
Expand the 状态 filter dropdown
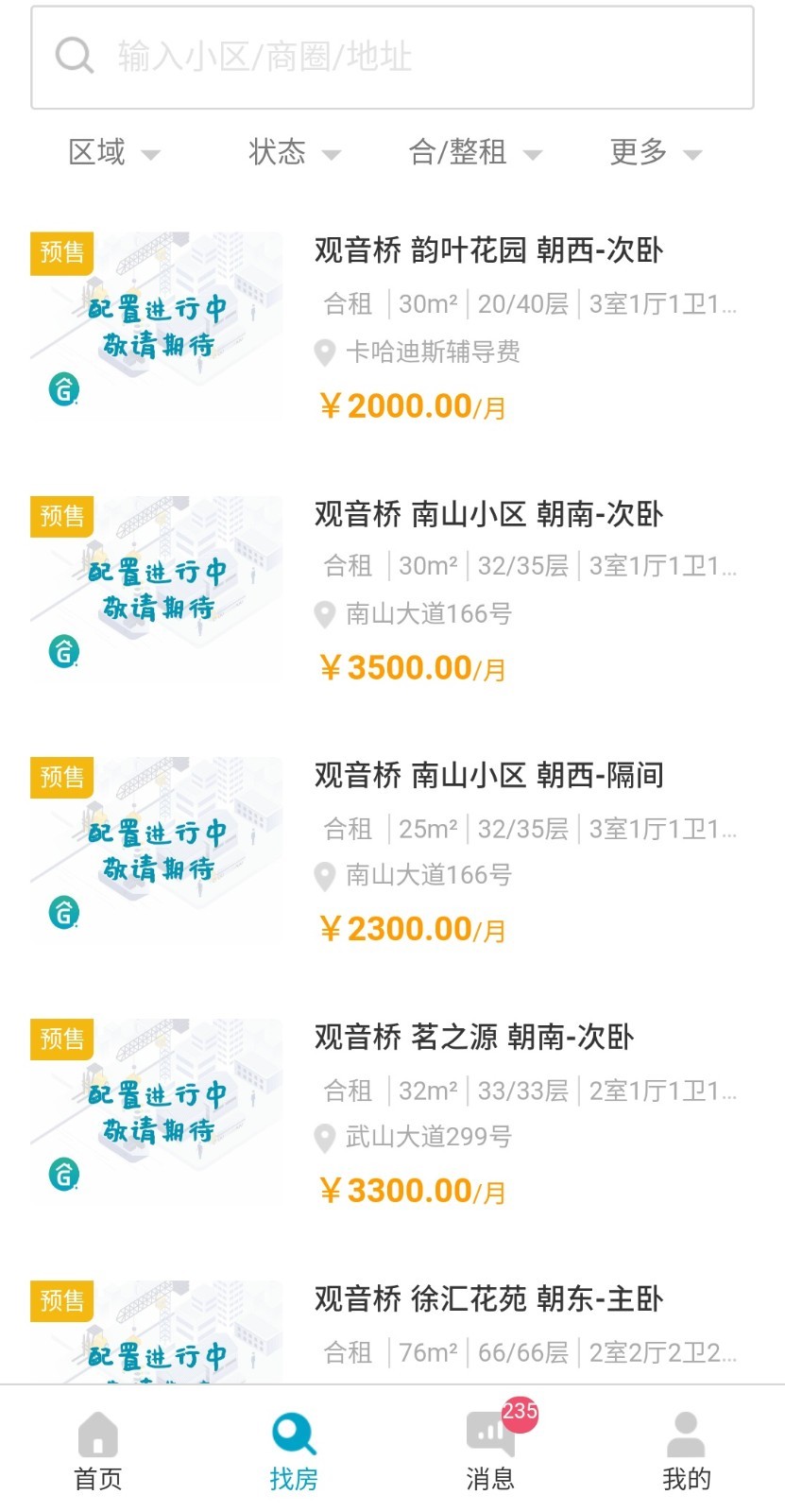293,152
